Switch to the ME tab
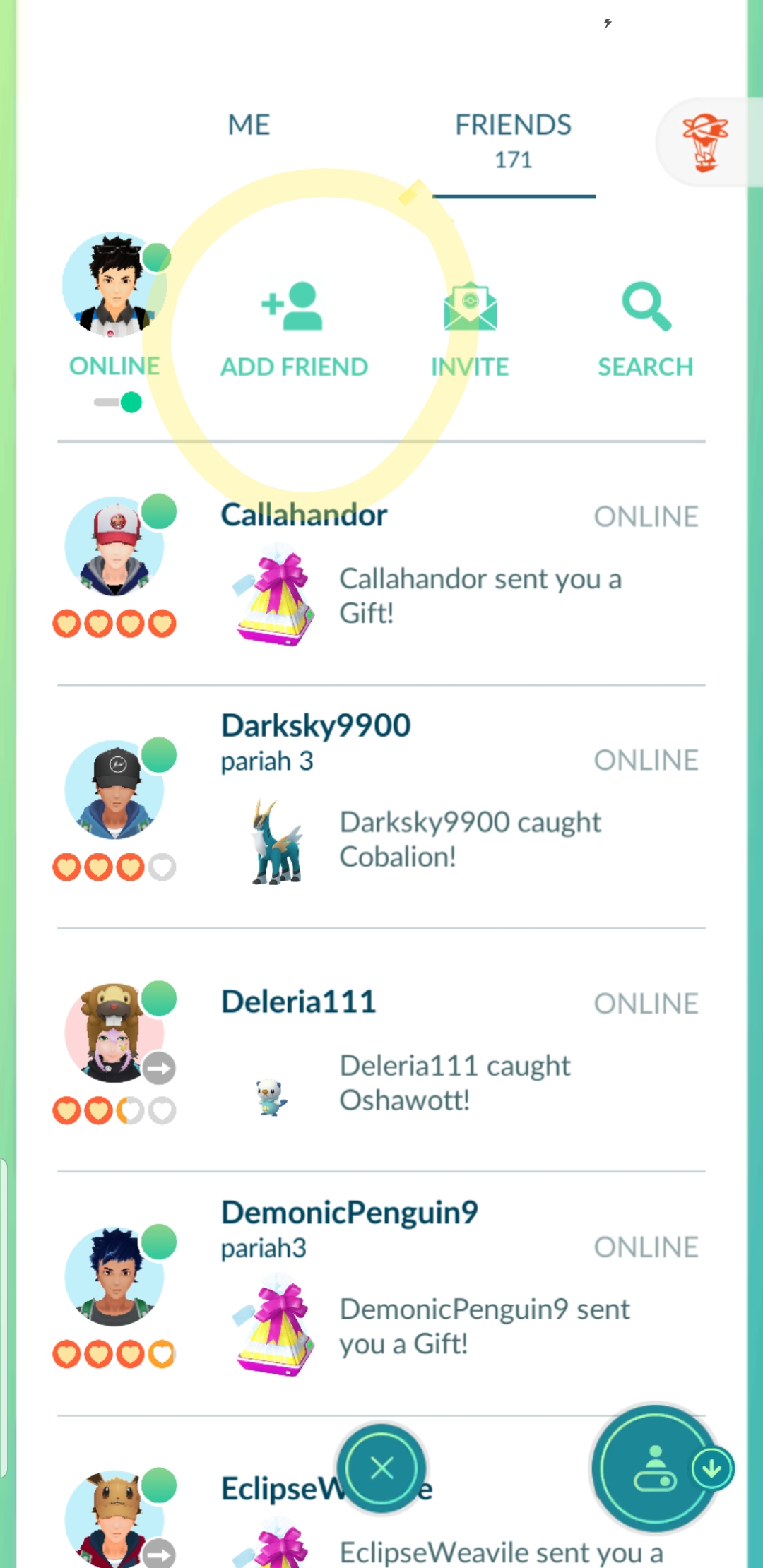763x1568 pixels. point(249,125)
